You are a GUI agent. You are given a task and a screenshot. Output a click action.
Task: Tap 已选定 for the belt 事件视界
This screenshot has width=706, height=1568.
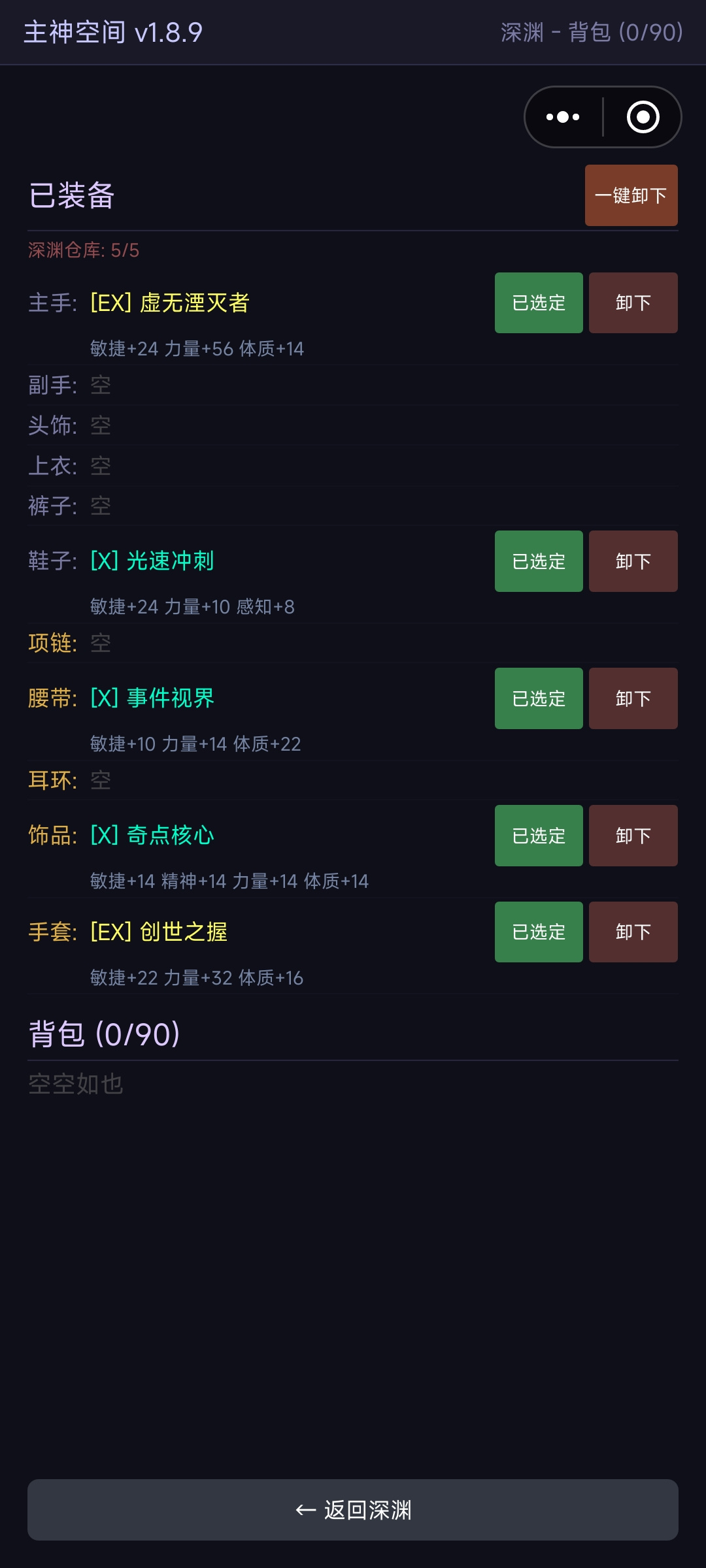(x=539, y=698)
